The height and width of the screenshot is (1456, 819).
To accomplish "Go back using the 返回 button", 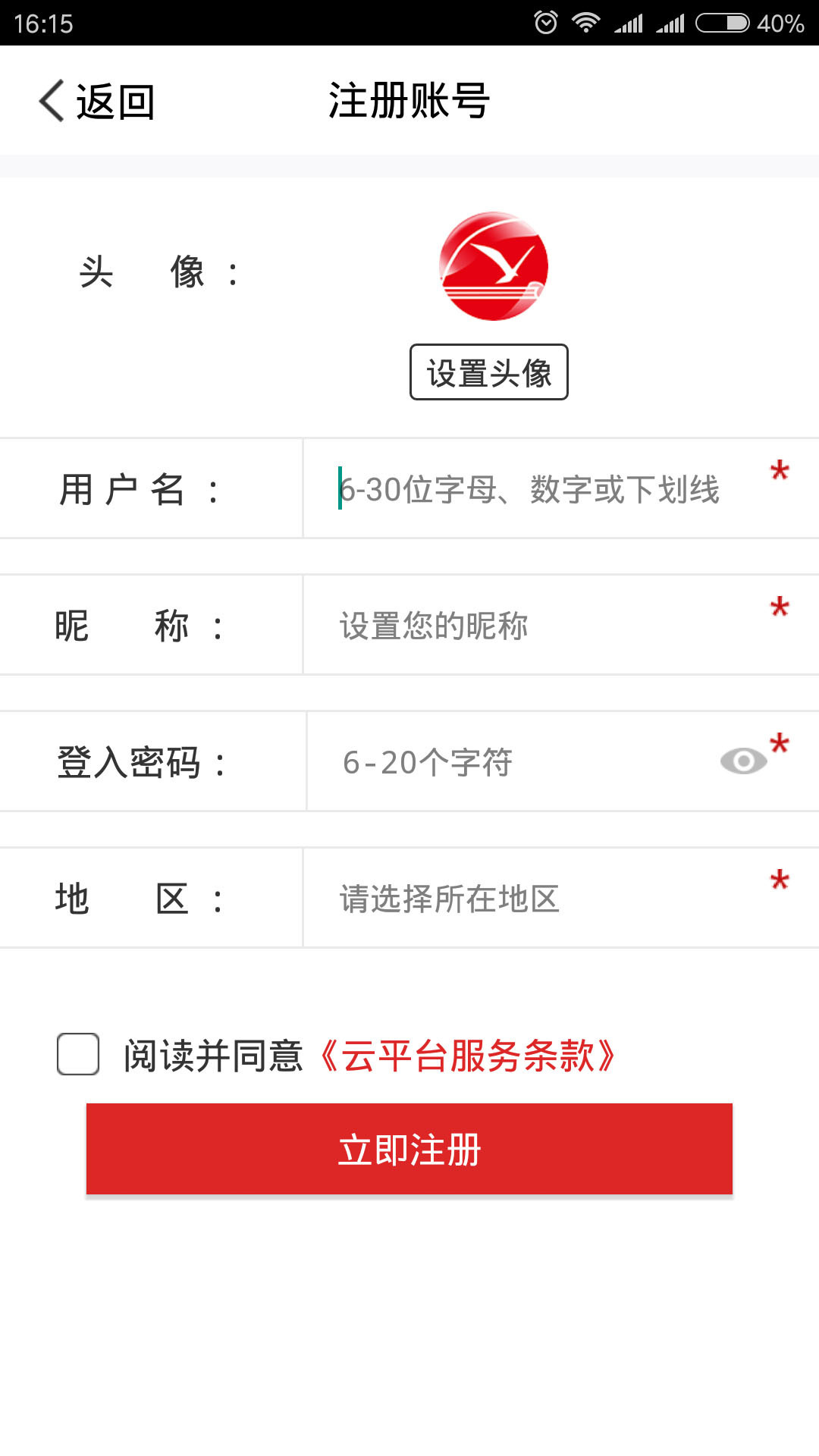I will (x=97, y=102).
